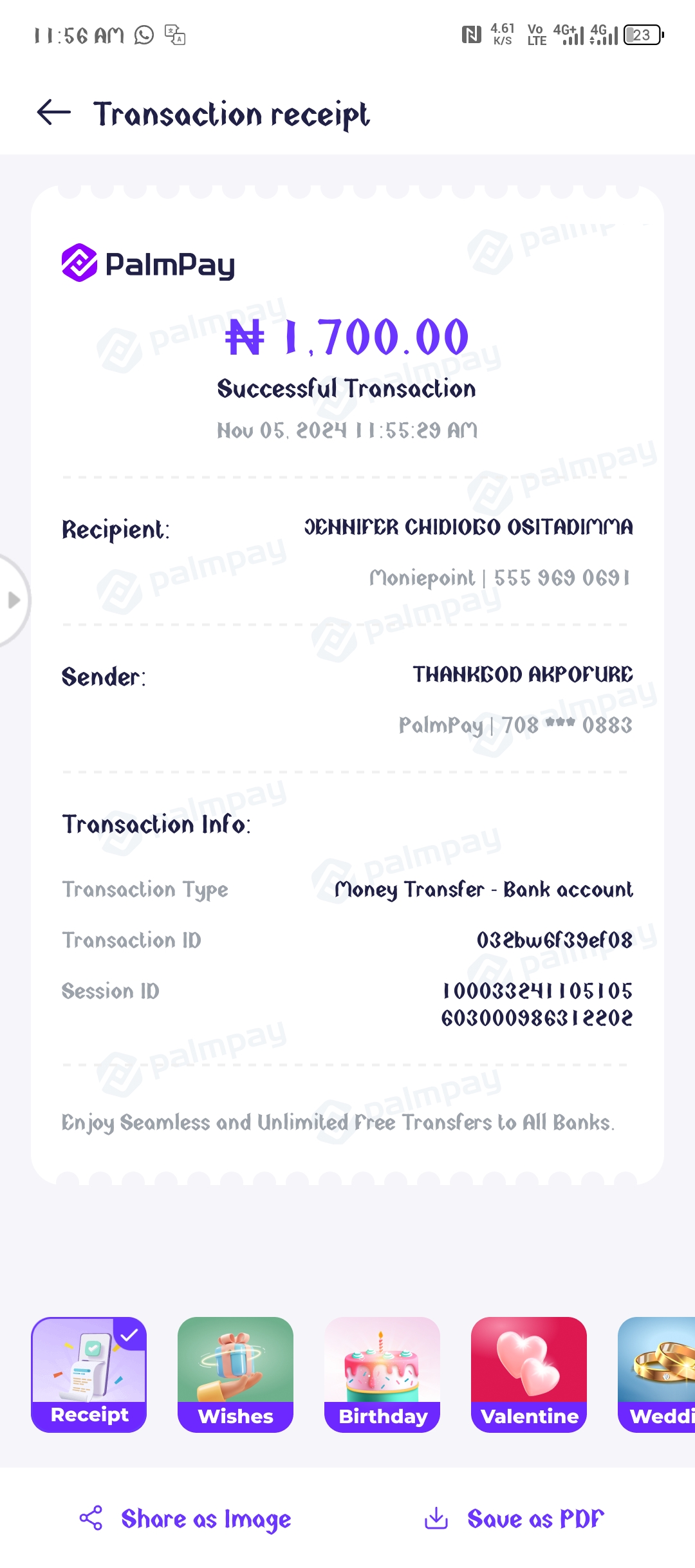Share receipt as Image
Screen dimensions: 695x1568
pos(185,1519)
